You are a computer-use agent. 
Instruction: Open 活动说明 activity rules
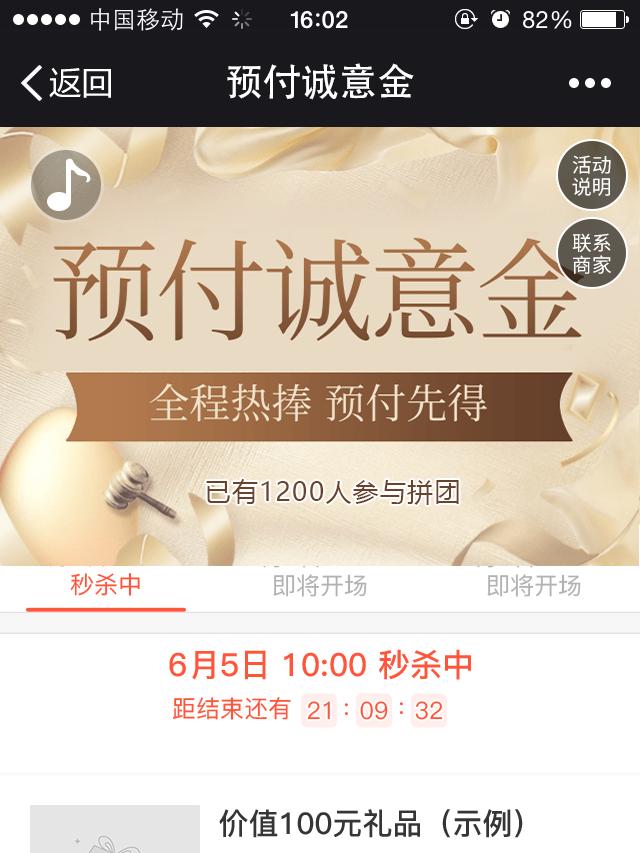tap(591, 175)
